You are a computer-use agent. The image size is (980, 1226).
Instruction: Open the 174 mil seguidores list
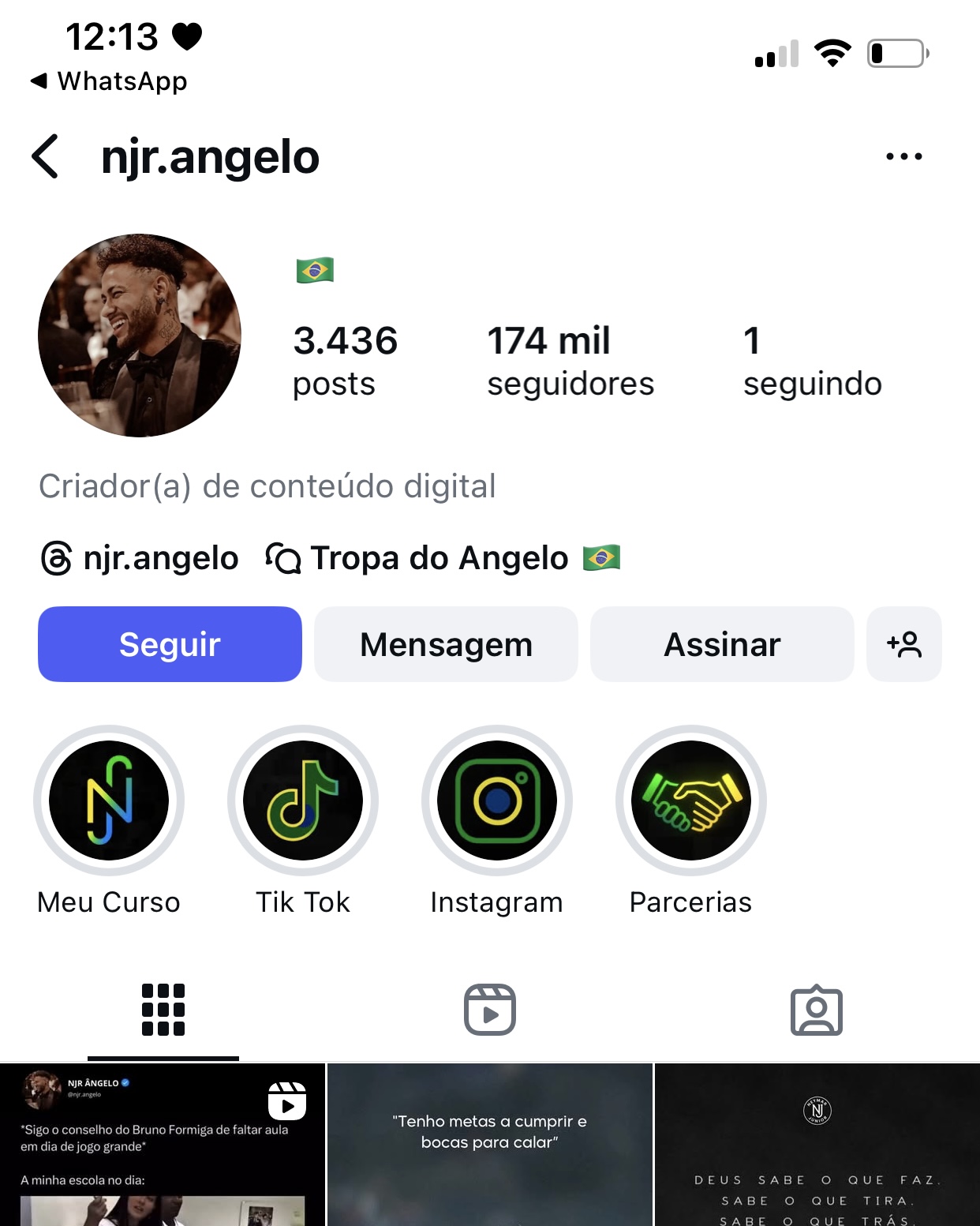click(570, 361)
